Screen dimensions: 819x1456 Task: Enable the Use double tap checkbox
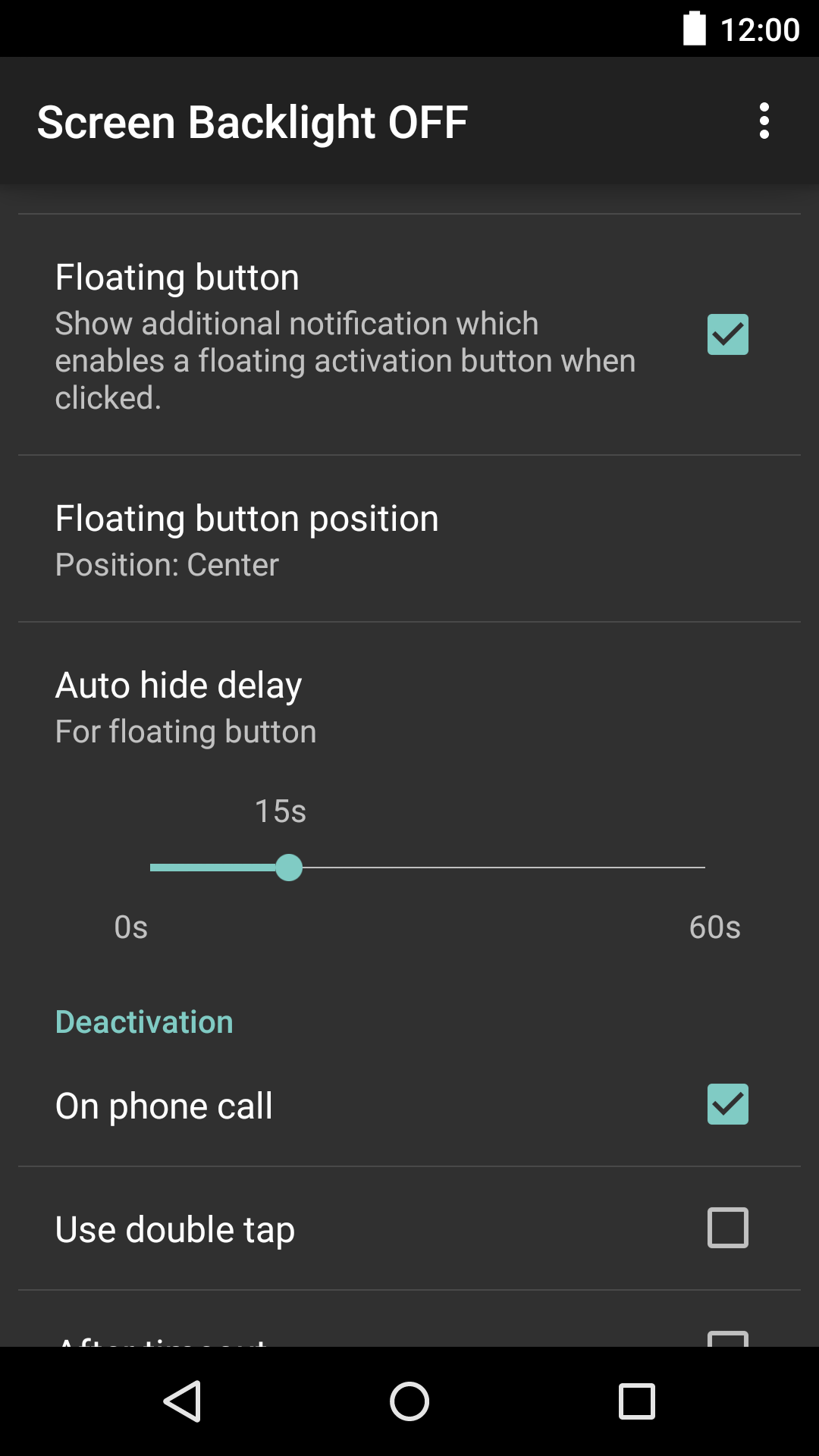point(727,1228)
